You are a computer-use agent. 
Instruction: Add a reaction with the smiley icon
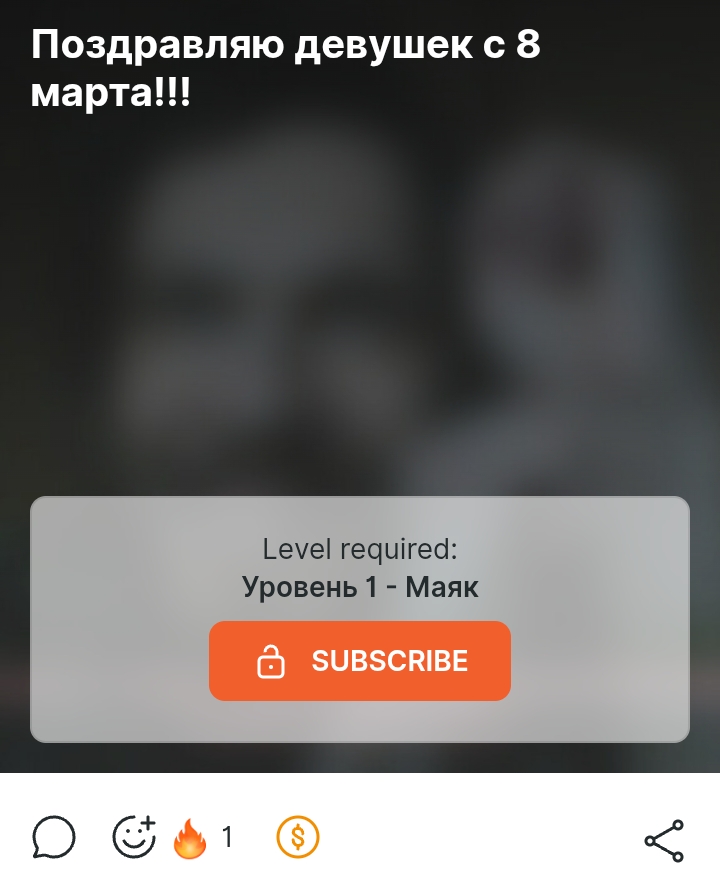click(134, 838)
